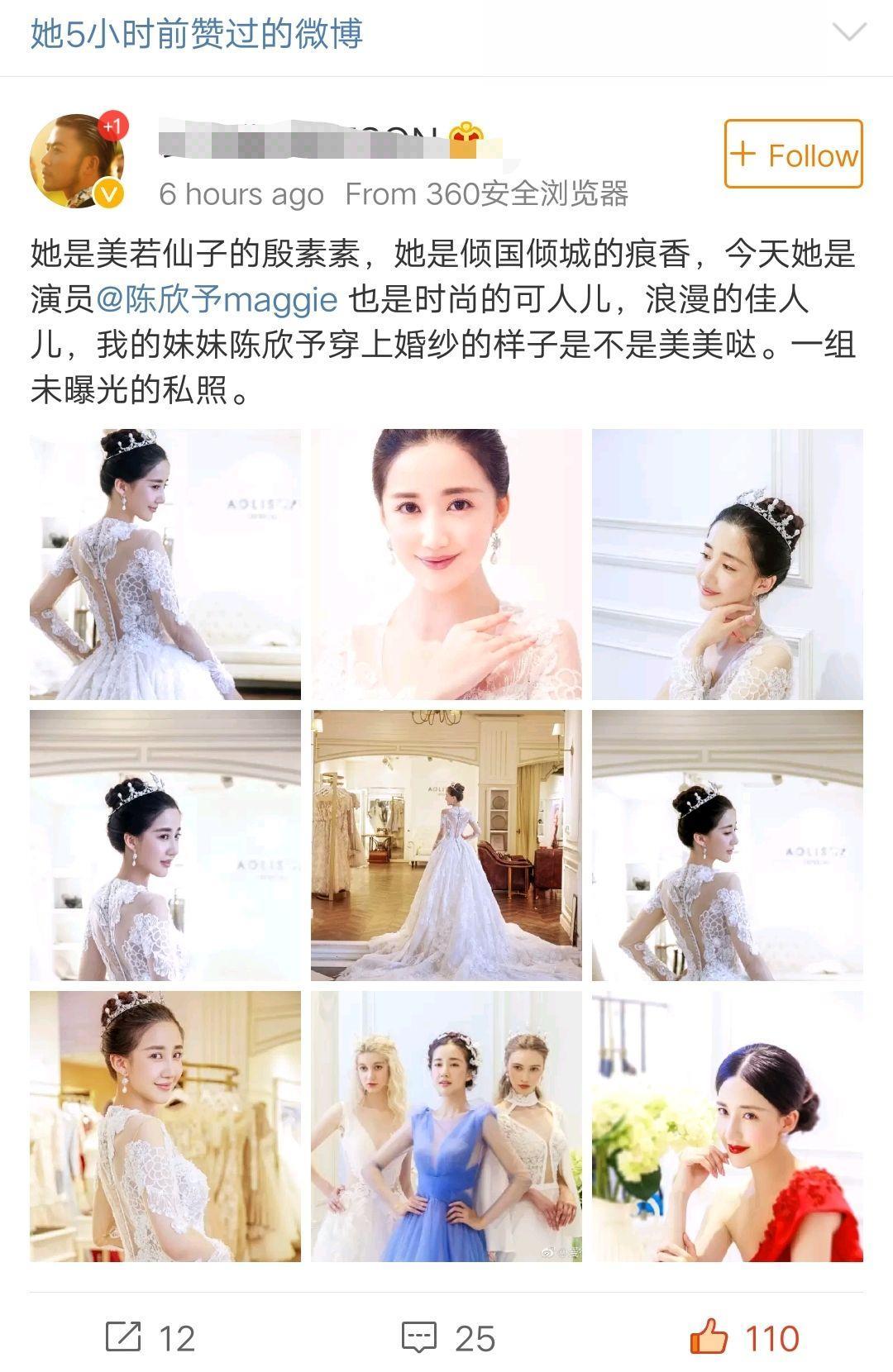Expand the chevron beside the liked-weibo header
This screenshot has height=1372, width=893.
point(849,34)
